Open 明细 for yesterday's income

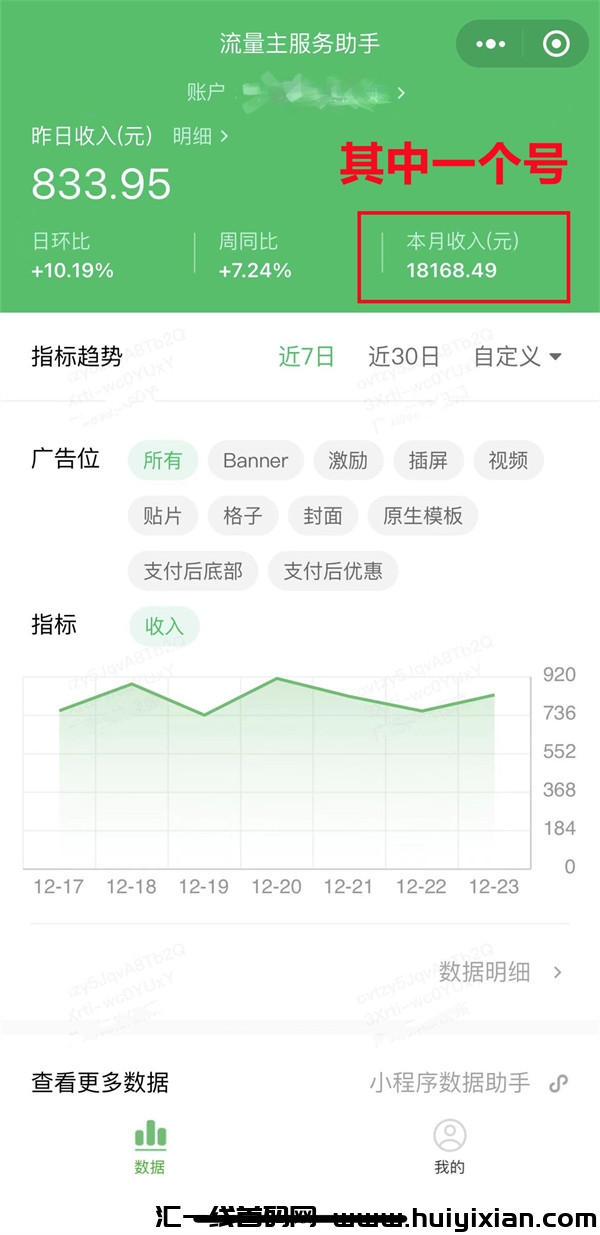click(x=200, y=136)
